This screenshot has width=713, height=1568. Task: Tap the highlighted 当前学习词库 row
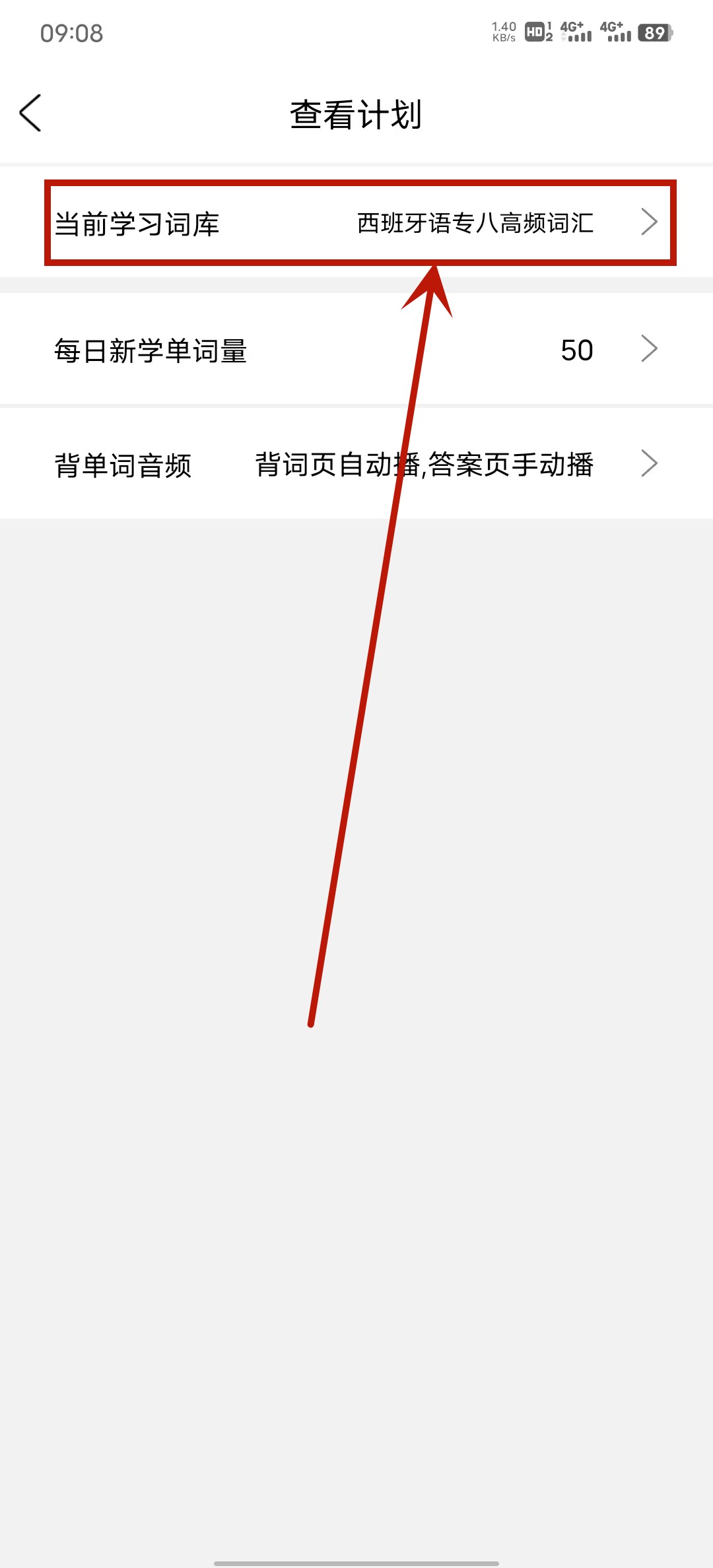tap(356, 222)
